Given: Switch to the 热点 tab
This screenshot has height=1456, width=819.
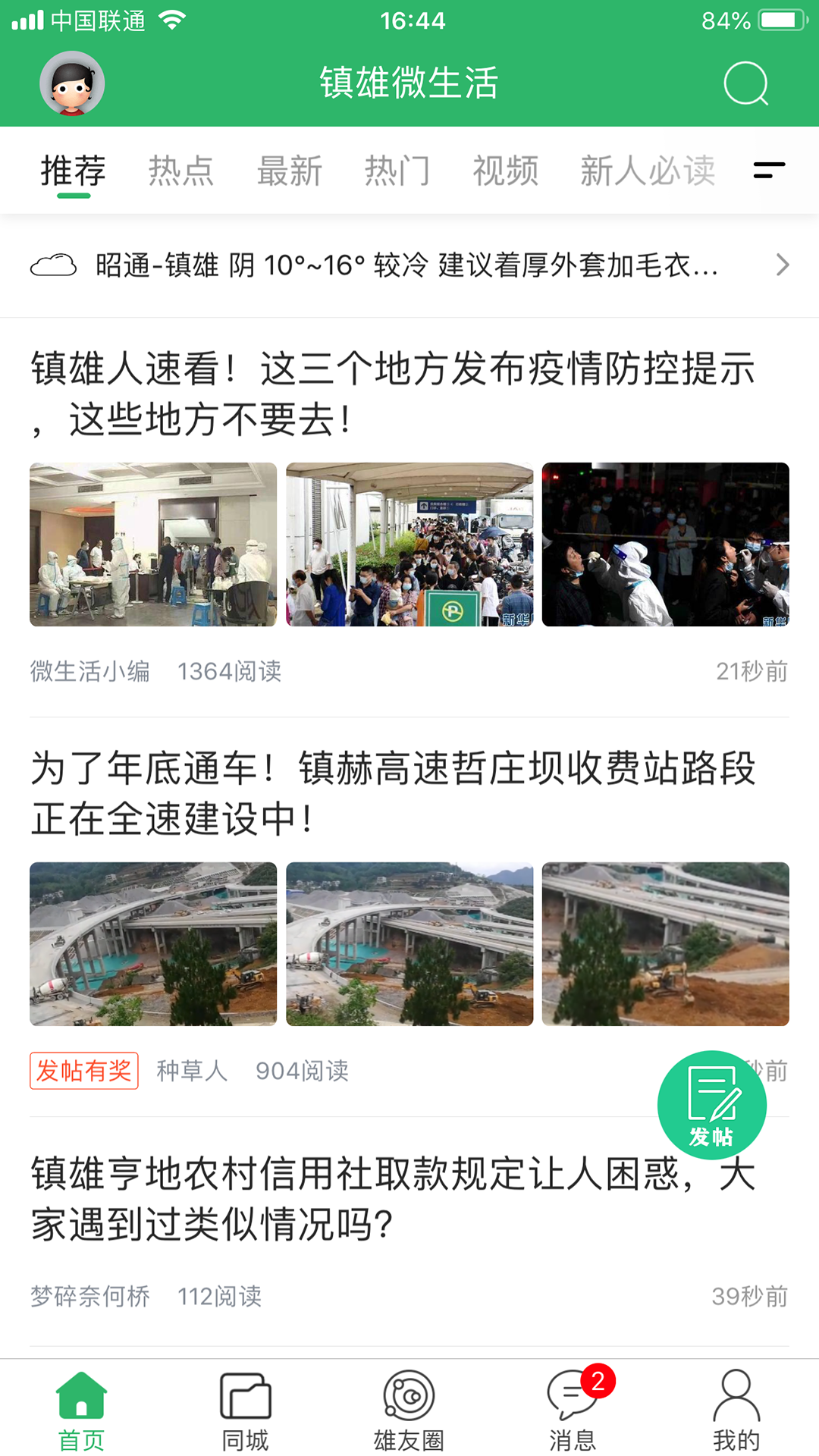Looking at the screenshot, I should pos(181,170).
